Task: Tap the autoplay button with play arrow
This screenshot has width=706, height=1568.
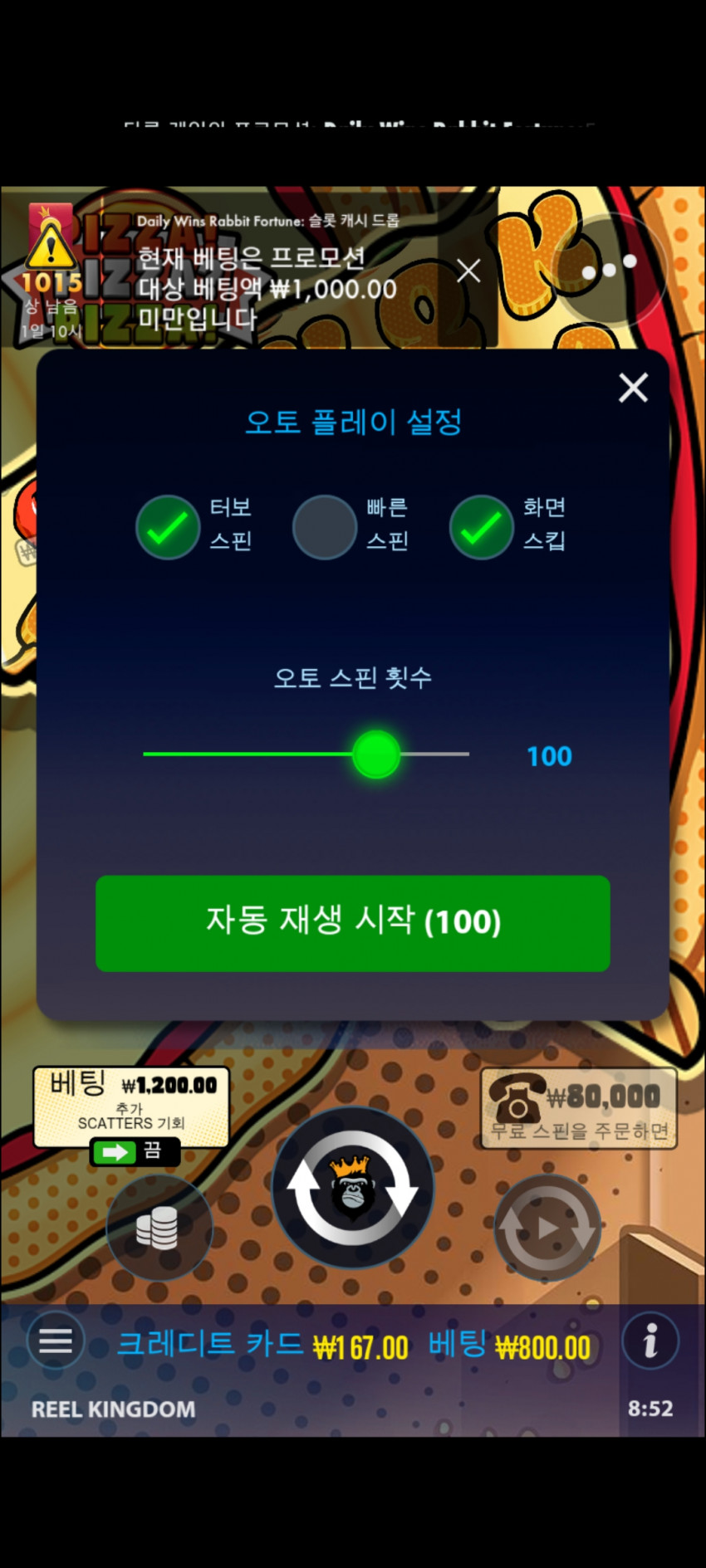Action: [547, 1228]
